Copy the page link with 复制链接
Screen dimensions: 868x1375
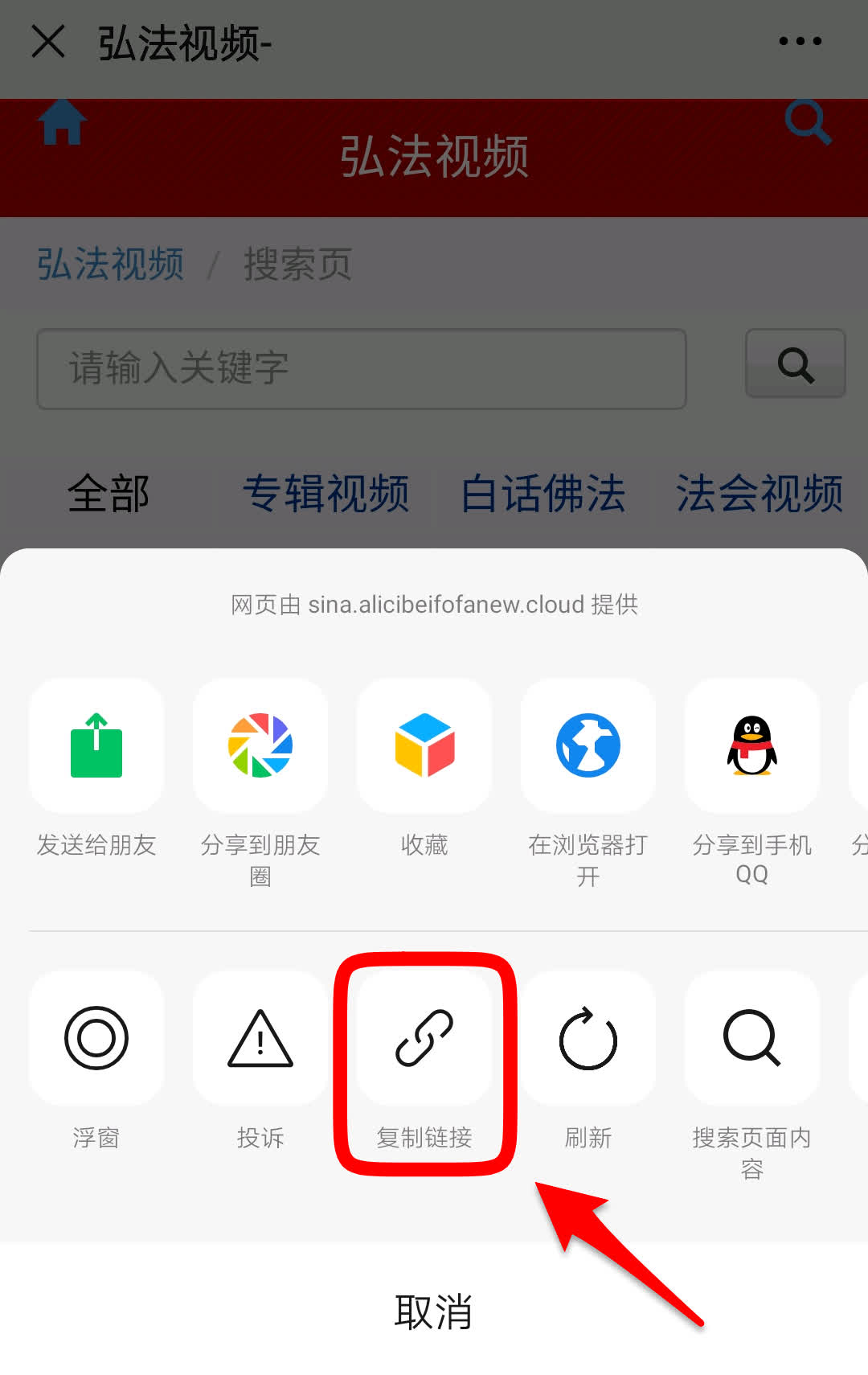(424, 1038)
